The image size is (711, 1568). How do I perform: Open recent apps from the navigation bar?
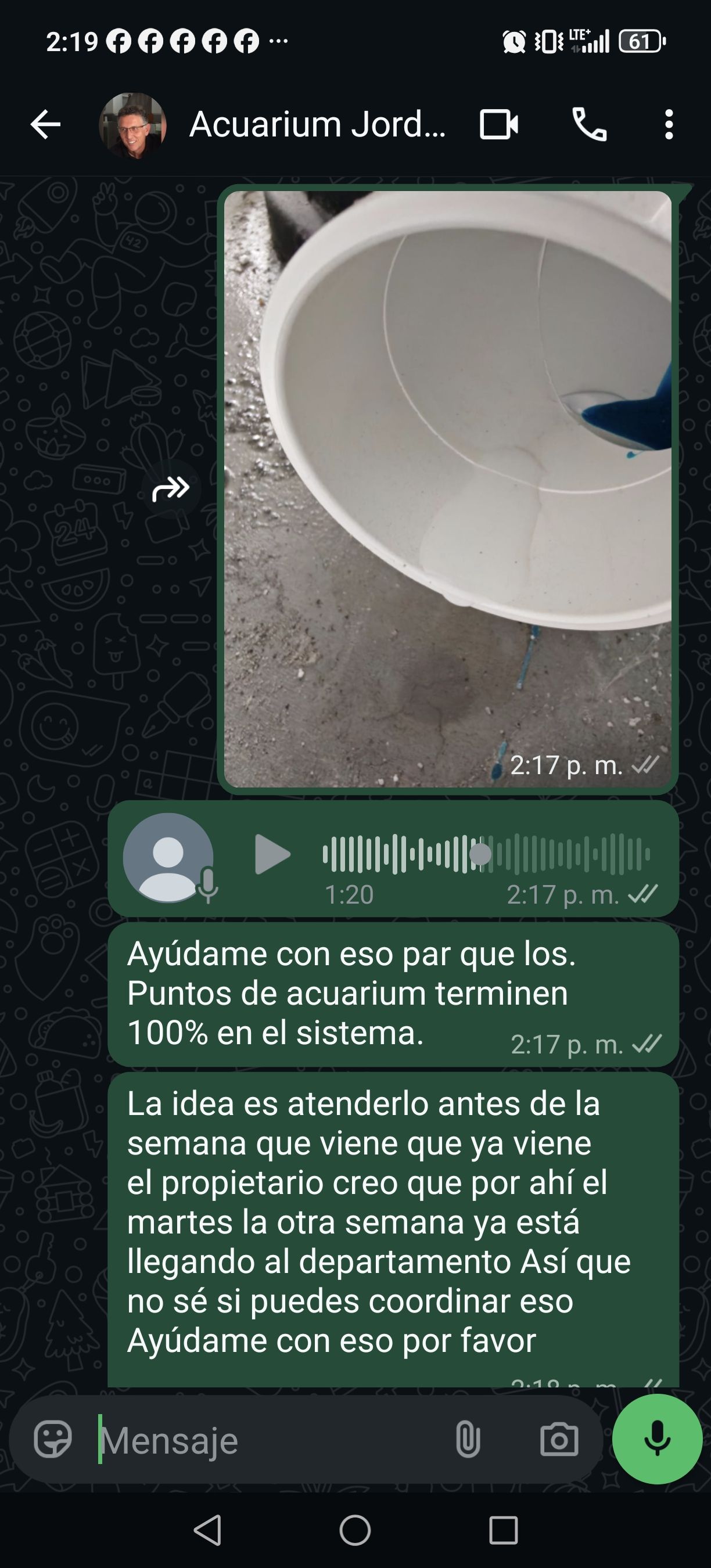[503, 1530]
